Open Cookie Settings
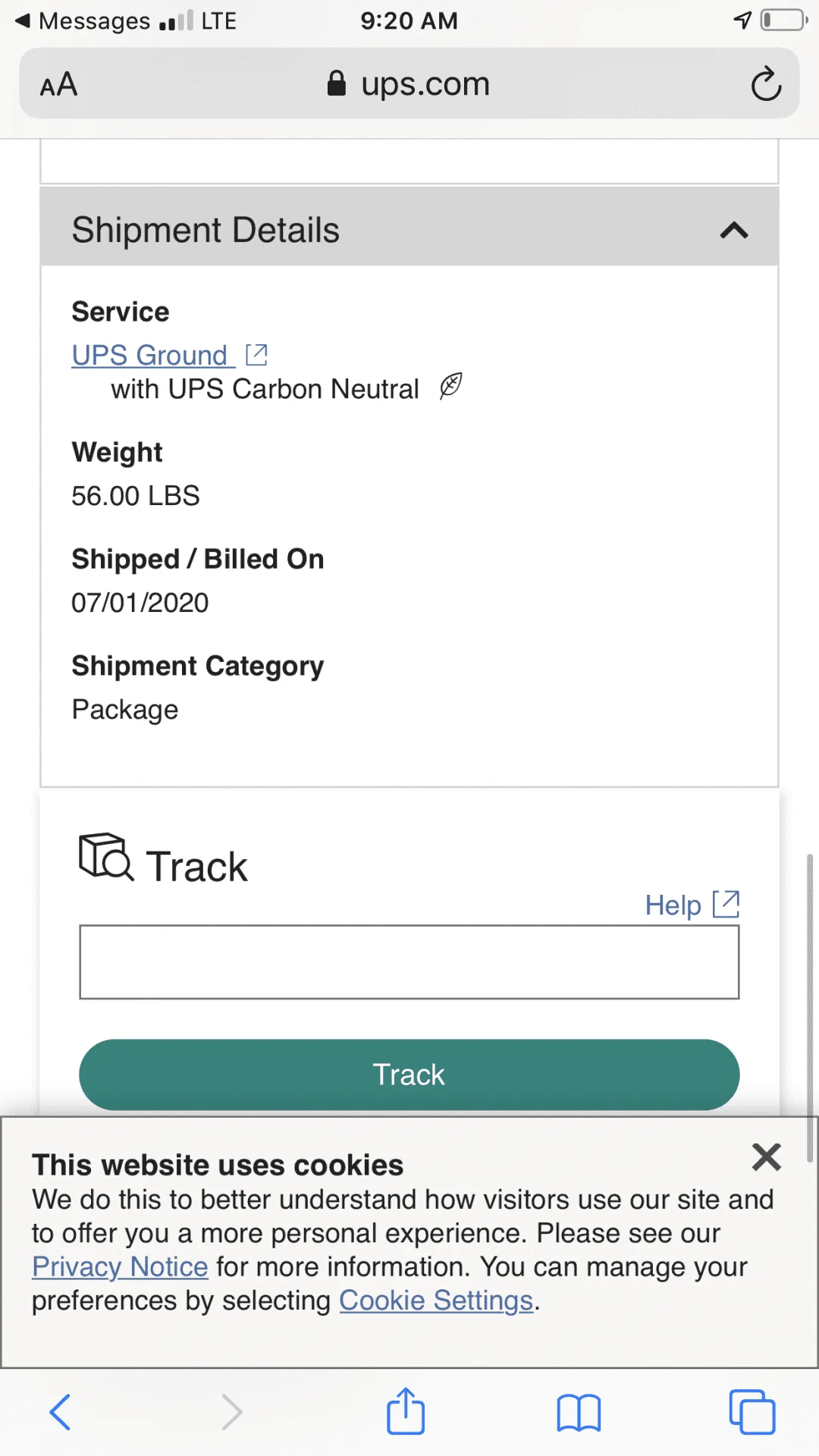819x1456 pixels. [436, 1301]
